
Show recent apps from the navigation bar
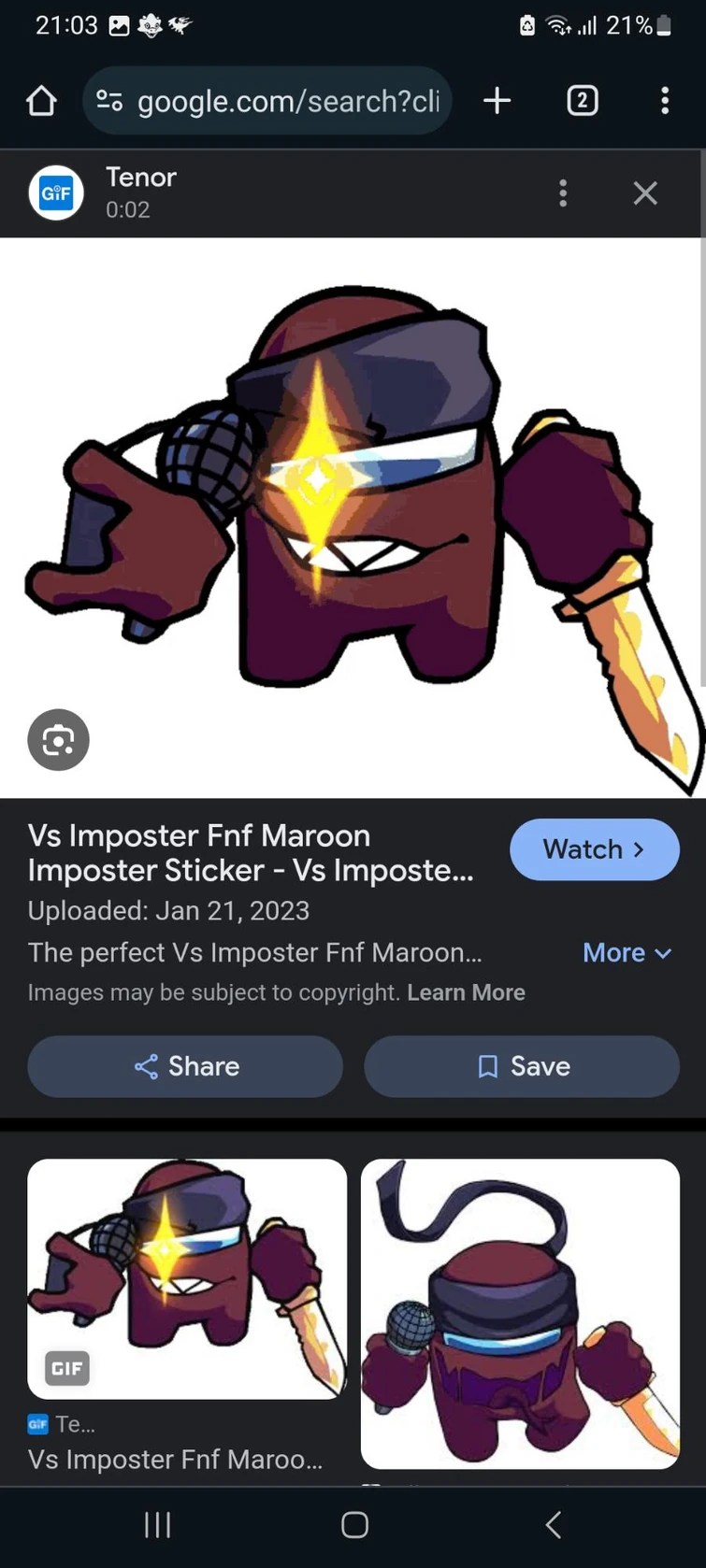point(157,1525)
